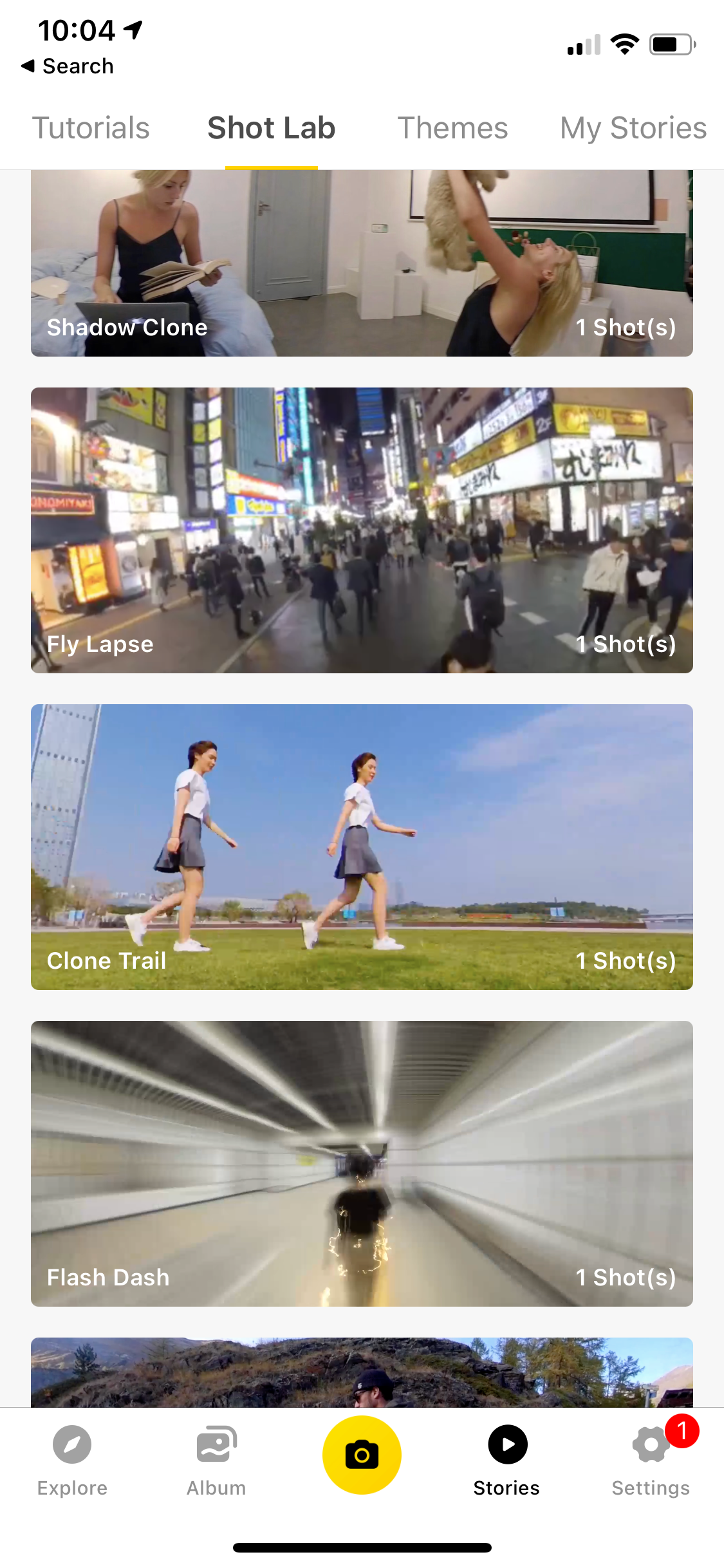The width and height of the screenshot is (724, 1568).
Task: Open the Fly Lapse effect card
Action: click(x=362, y=530)
